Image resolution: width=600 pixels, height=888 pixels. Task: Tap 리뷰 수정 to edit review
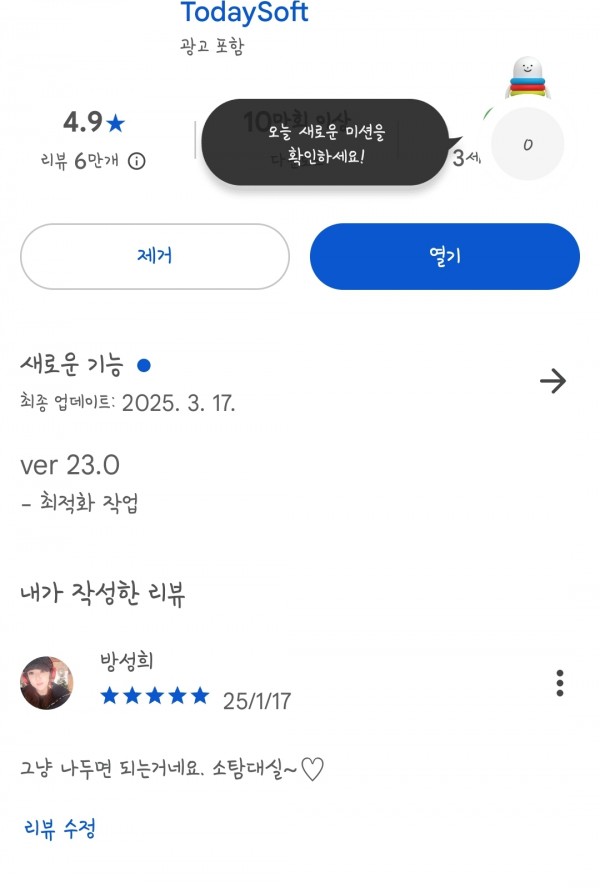click(x=60, y=828)
